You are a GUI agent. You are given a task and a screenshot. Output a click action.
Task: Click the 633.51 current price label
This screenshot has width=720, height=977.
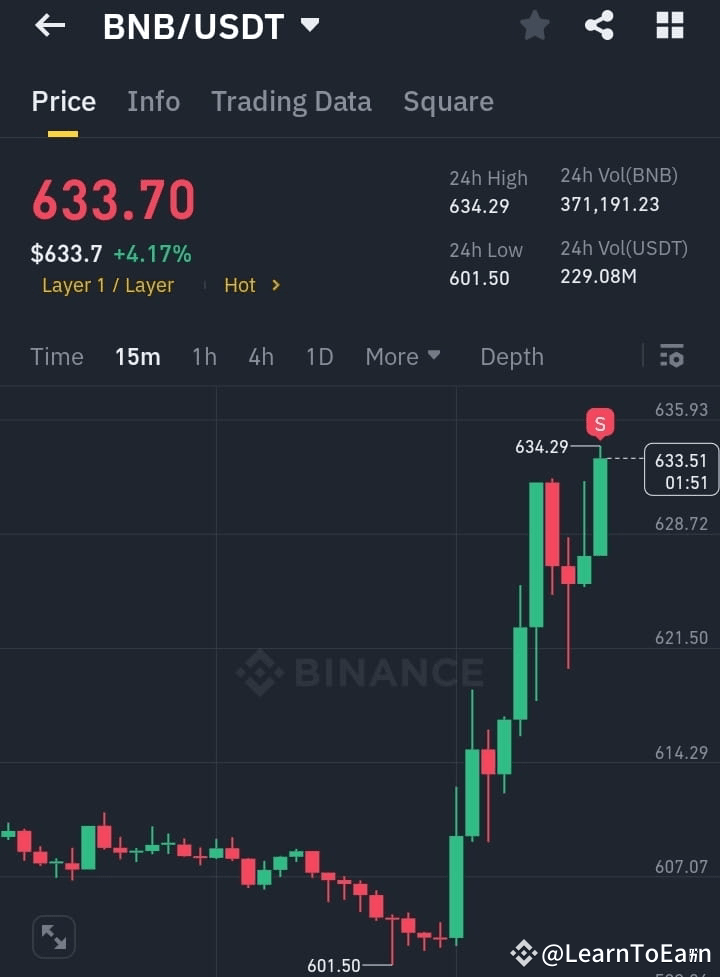[x=681, y=469]
